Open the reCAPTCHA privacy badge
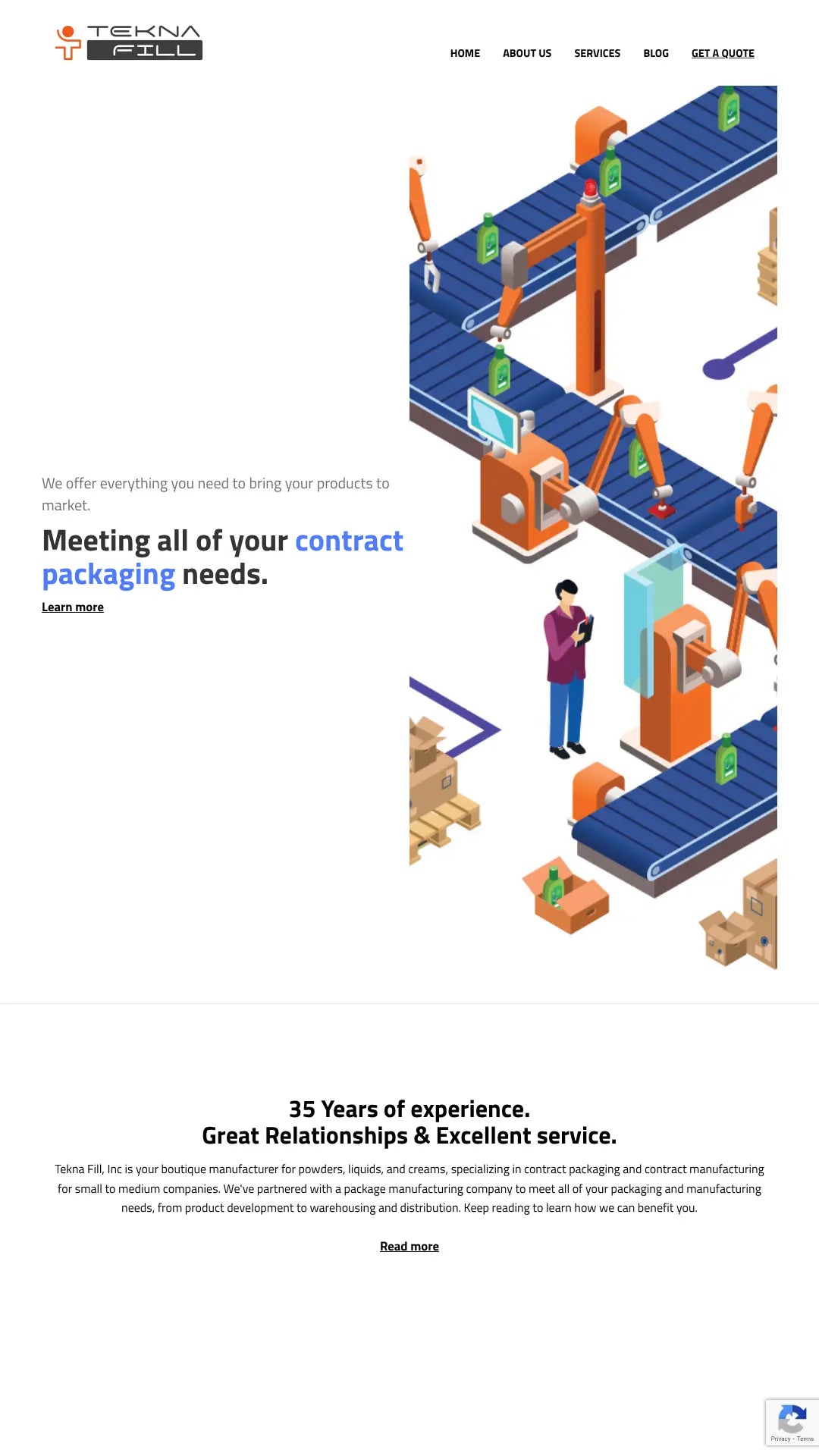The image size is (819, 1456). coord(792,1423)
